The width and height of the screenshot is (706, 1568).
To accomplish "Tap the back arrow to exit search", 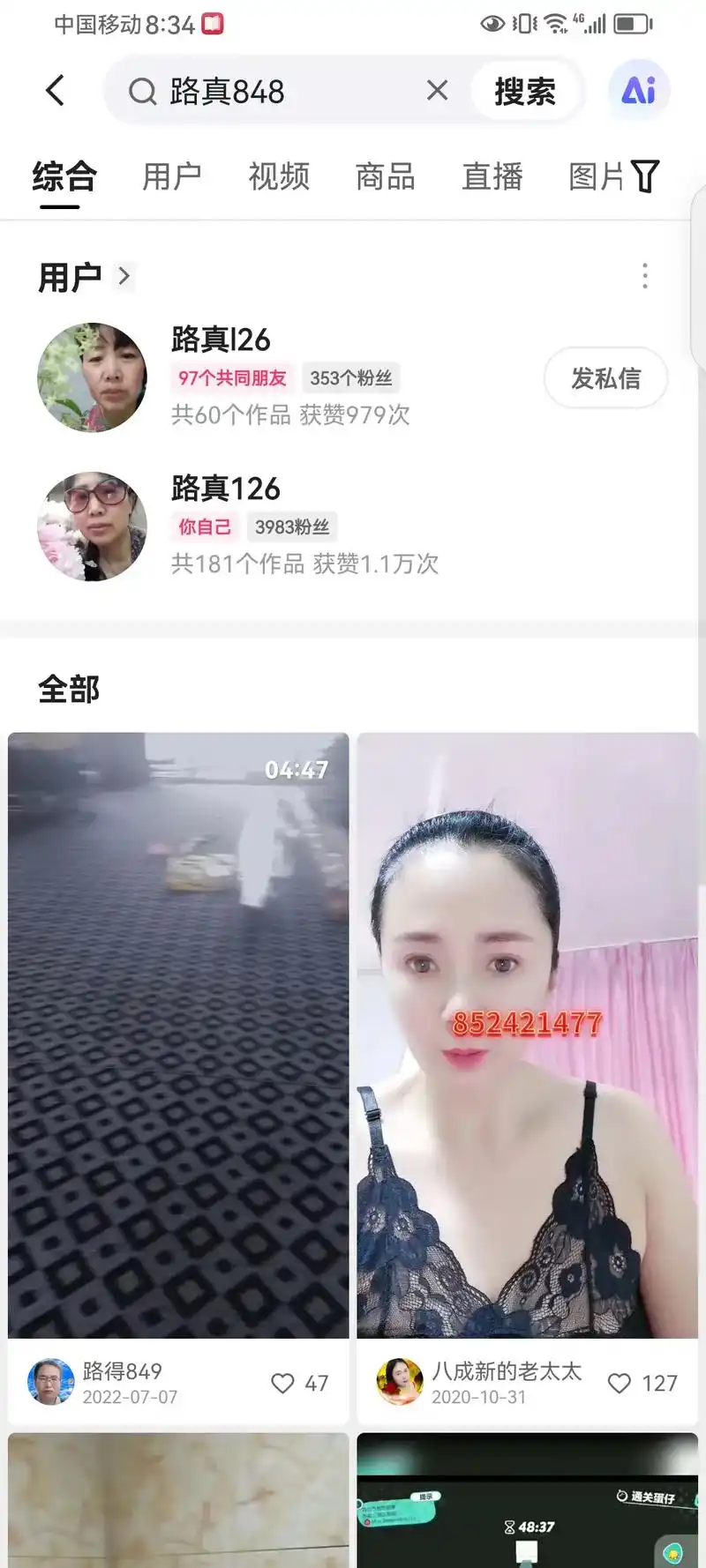I will pos(56,90).
